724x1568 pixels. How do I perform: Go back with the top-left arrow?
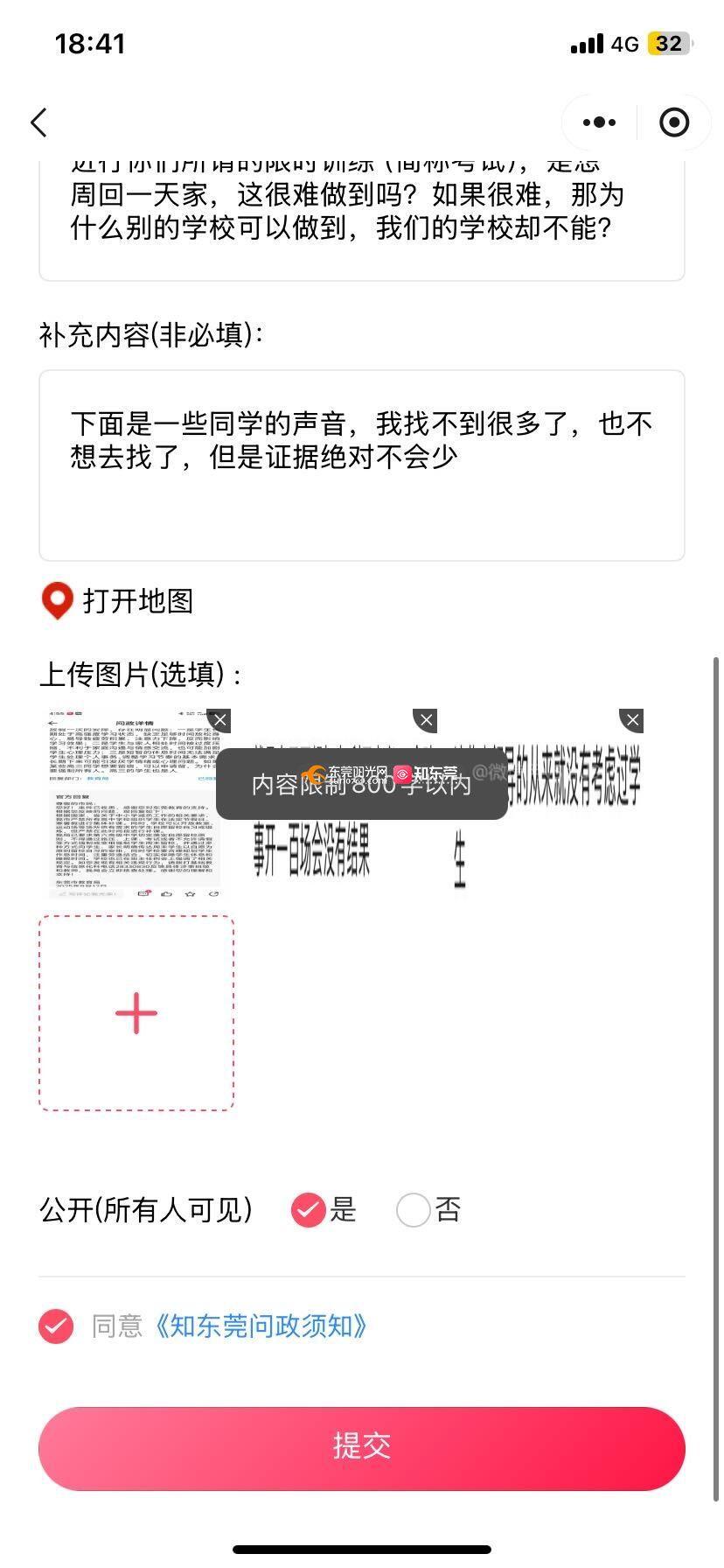[38, 122]
